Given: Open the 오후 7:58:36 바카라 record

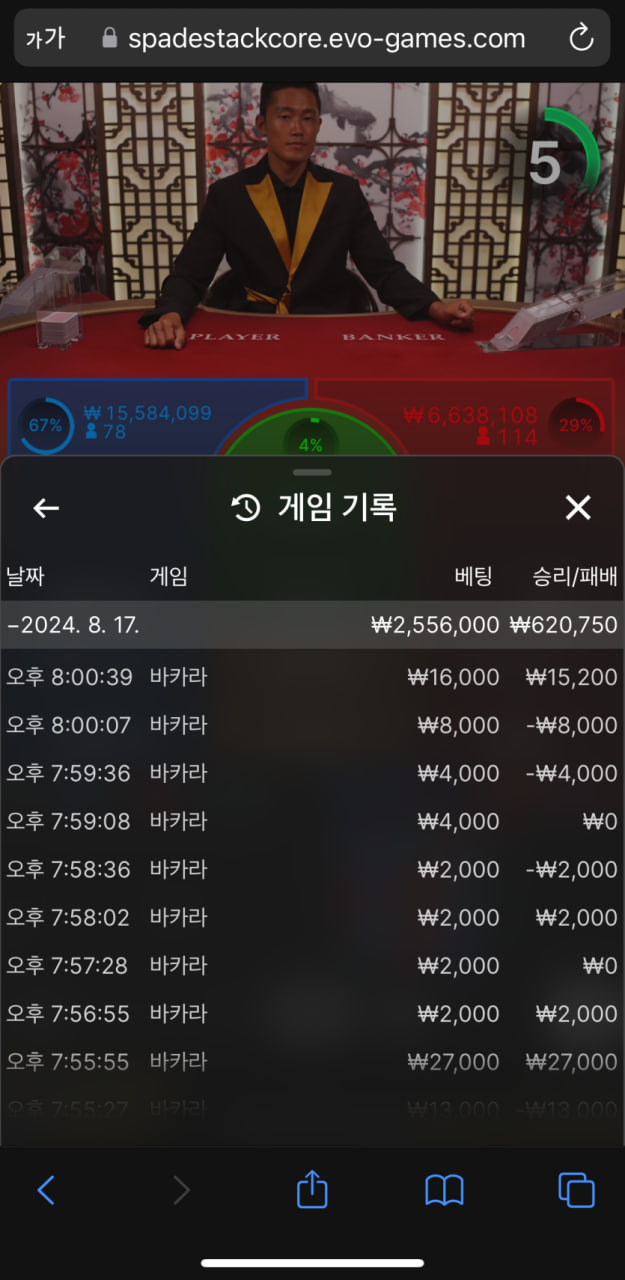Looking at the screenshot, I should (312, 869).
